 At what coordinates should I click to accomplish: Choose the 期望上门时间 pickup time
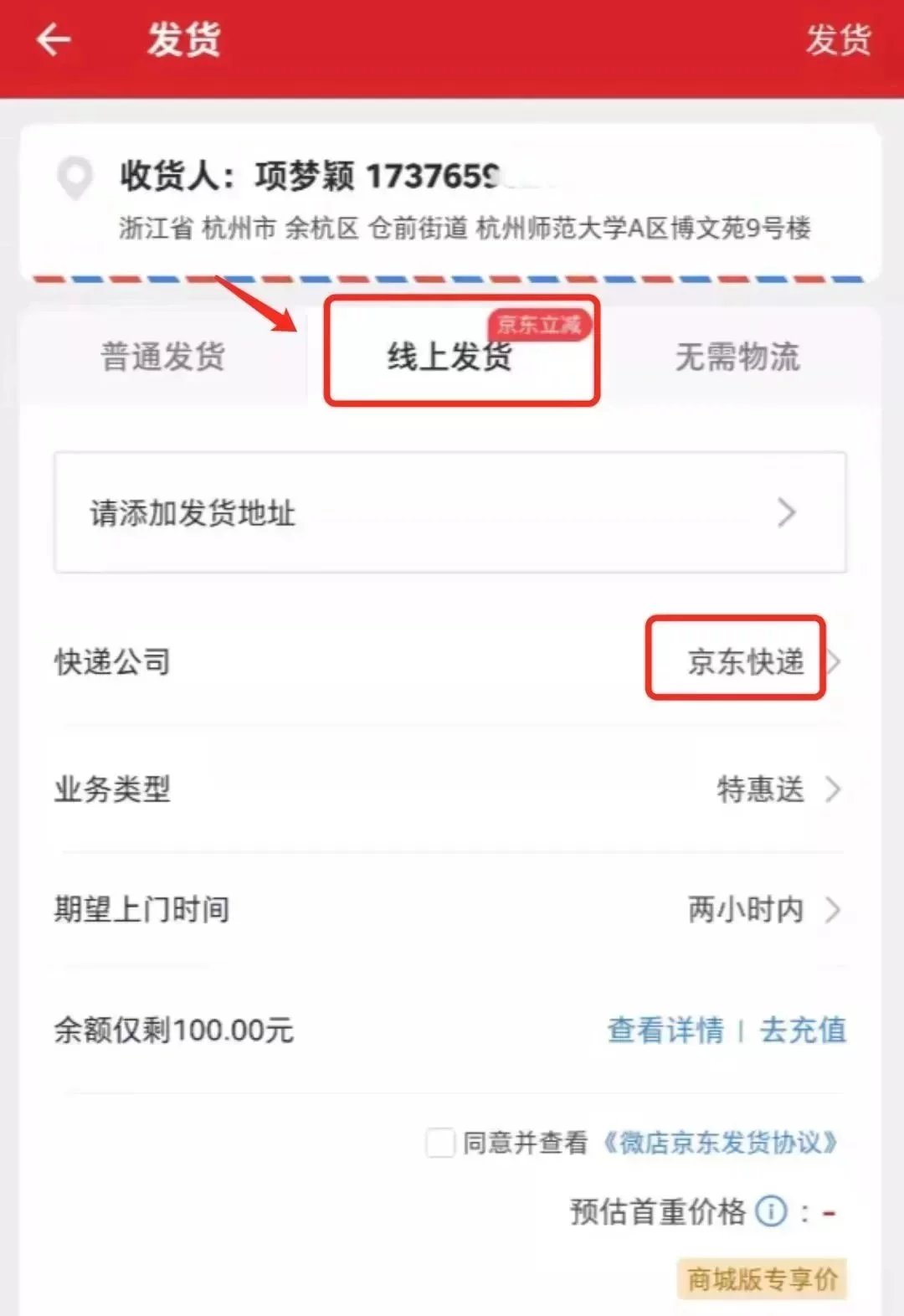coord(746,909)
